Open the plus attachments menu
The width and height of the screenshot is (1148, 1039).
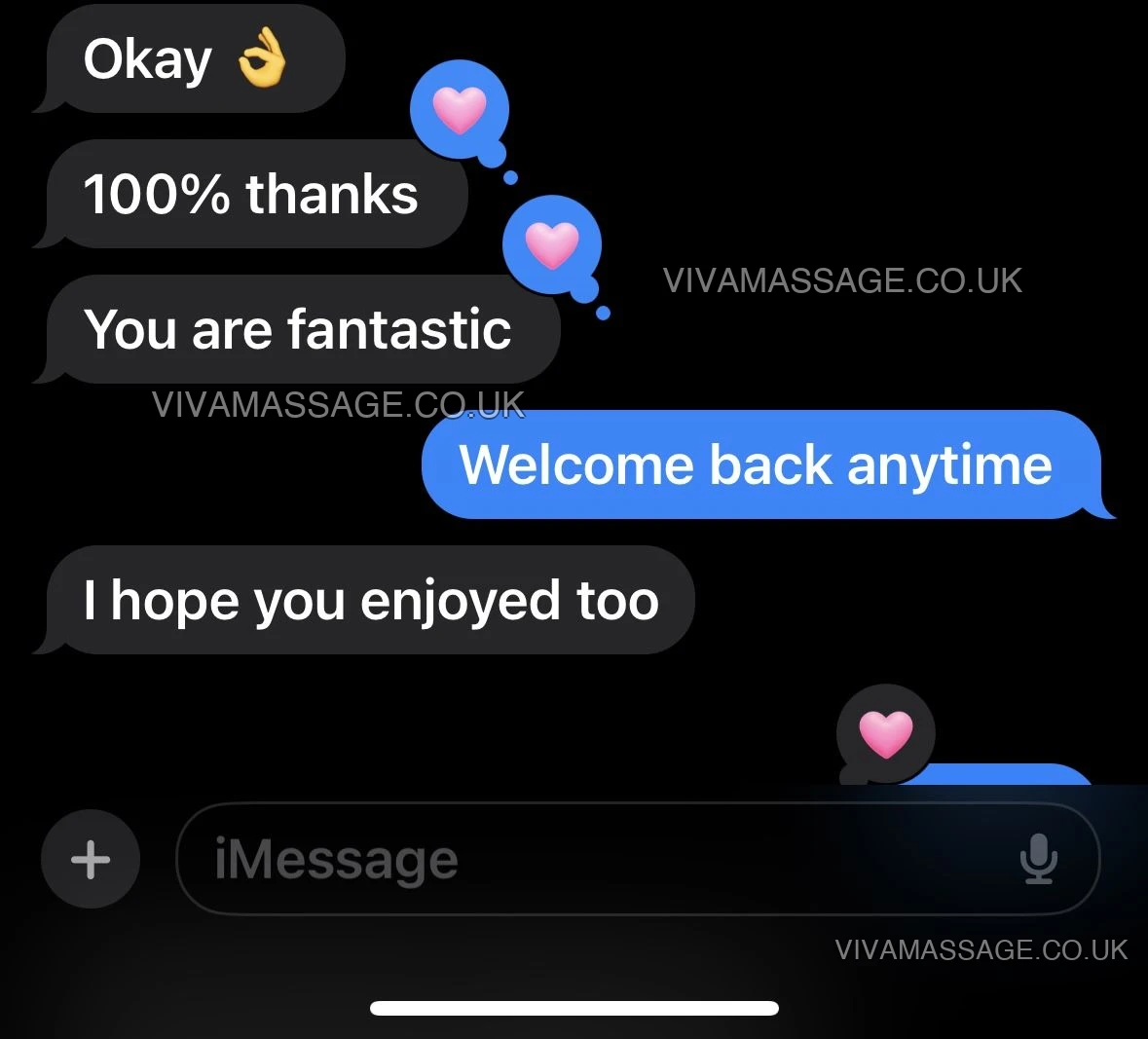tap(91, 860)
